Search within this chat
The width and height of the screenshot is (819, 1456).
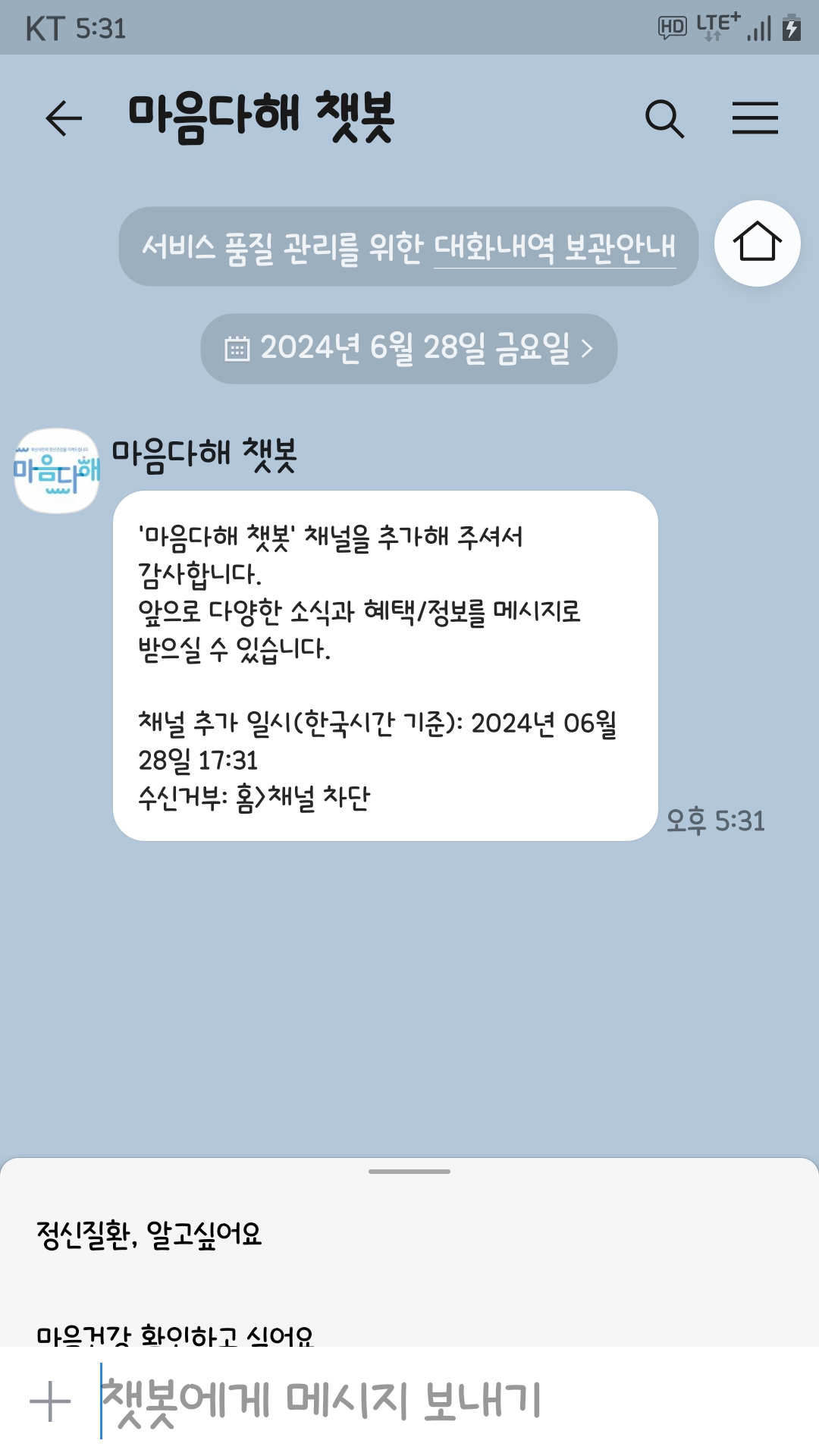click(664, 118)
